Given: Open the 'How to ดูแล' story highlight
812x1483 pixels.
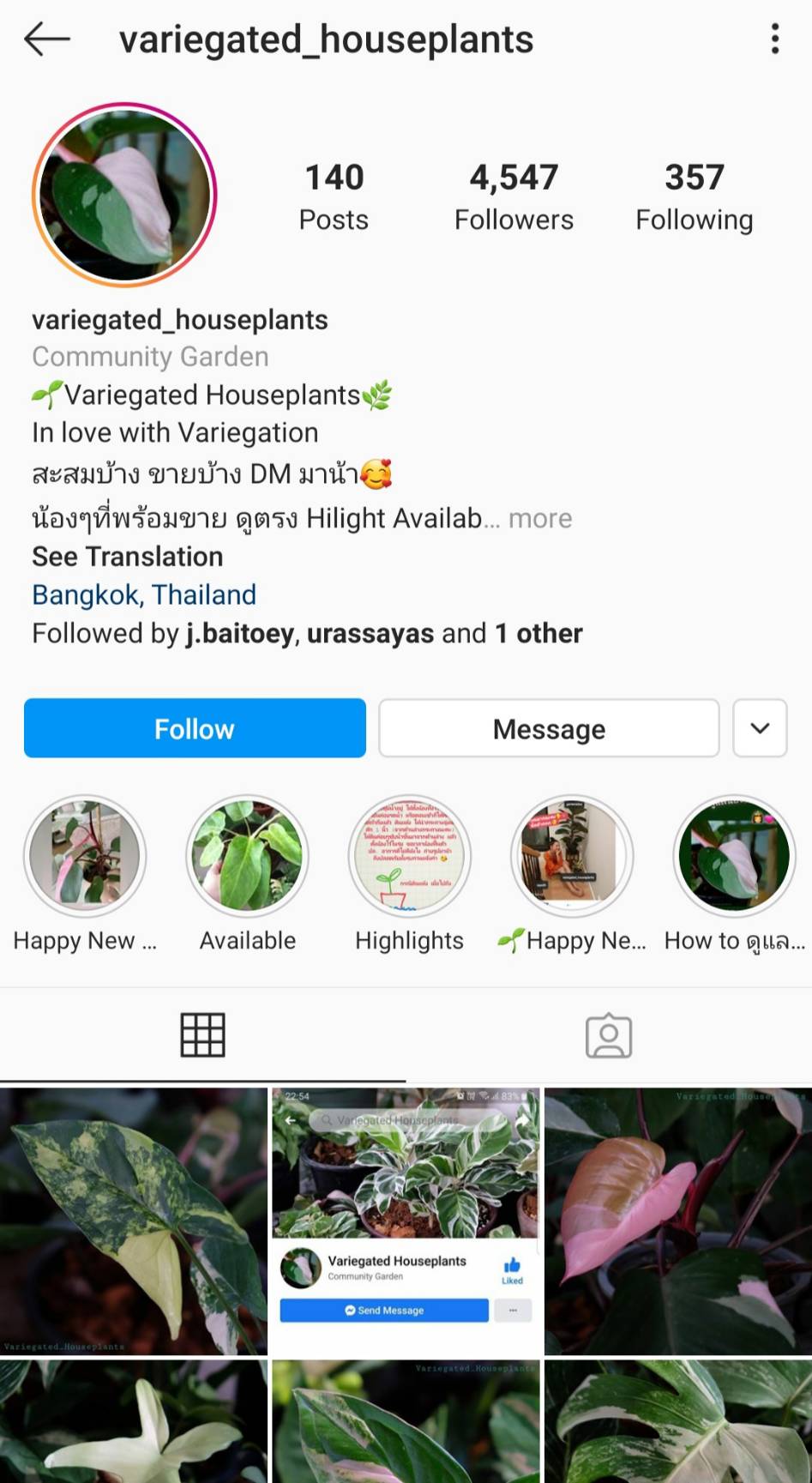Looking at the screenshot, I should click(x=735, y=873).
